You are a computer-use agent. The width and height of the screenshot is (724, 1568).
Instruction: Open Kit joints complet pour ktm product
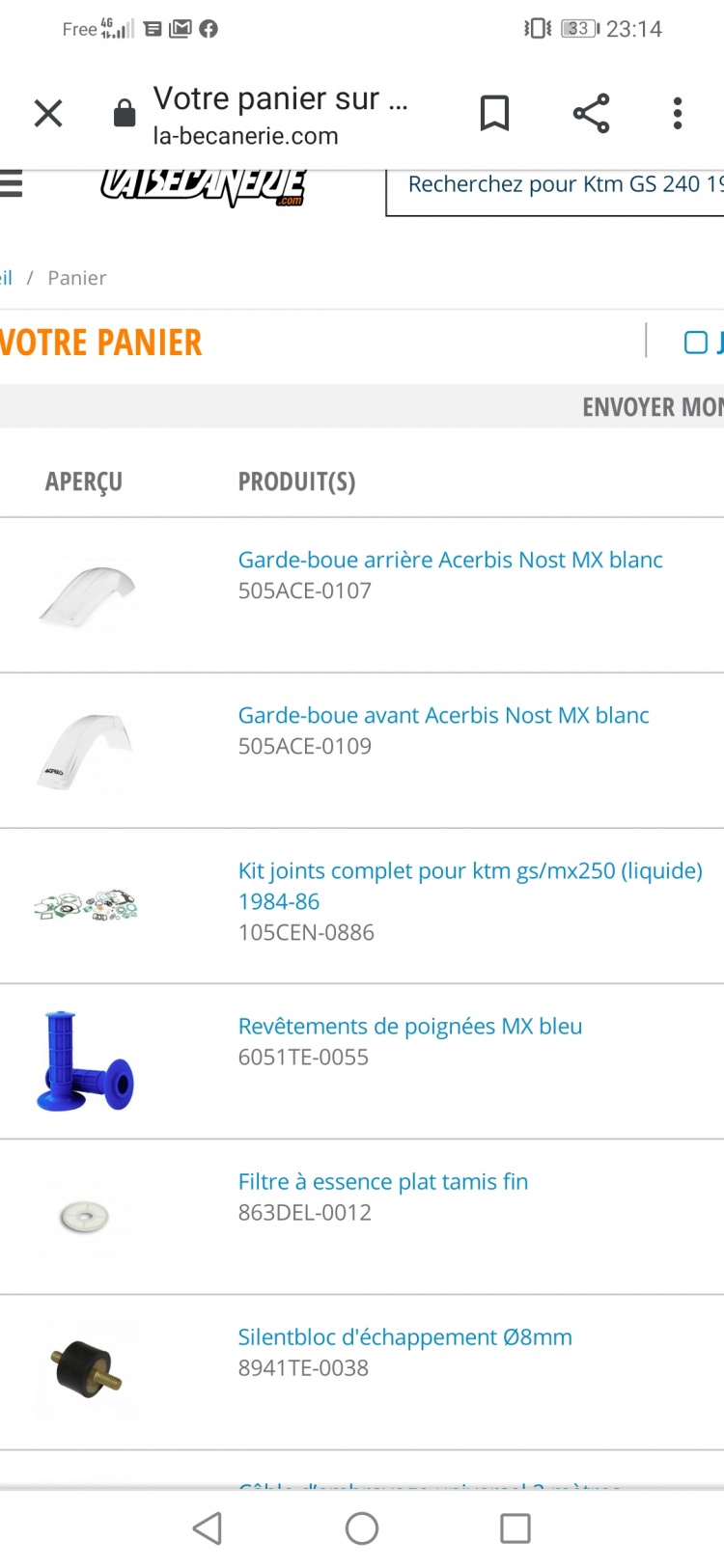(469, 871)
